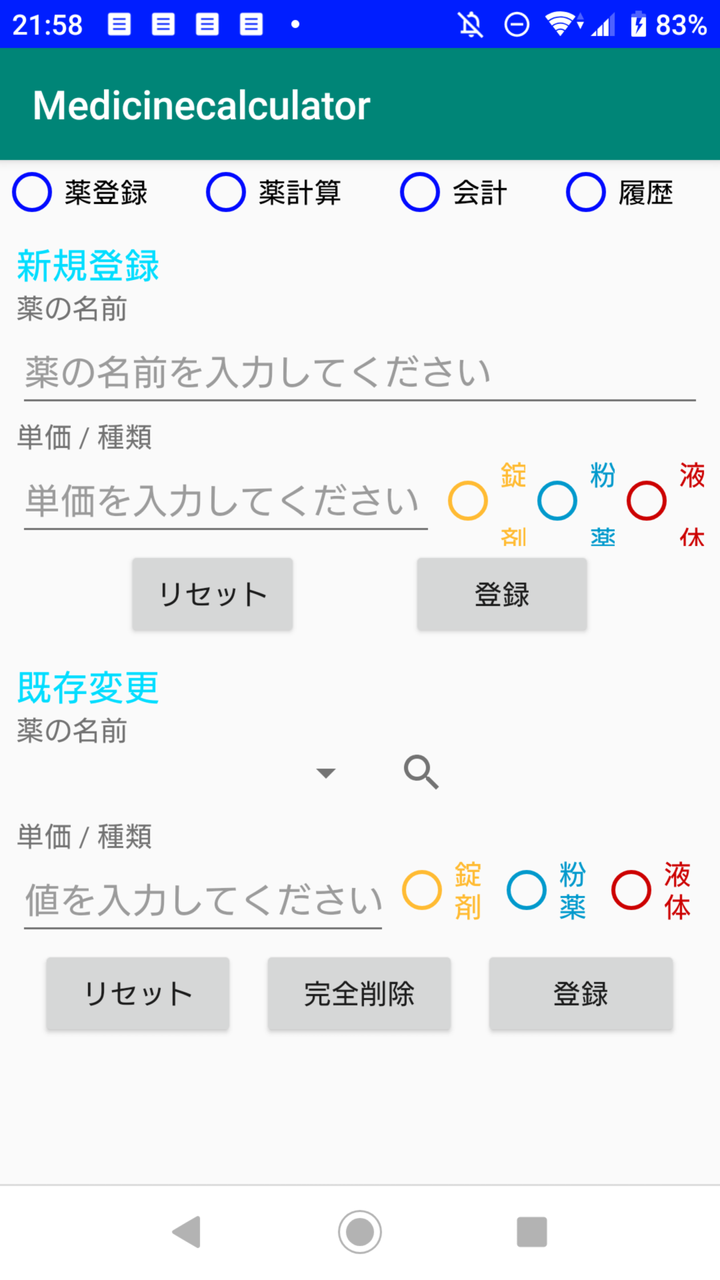
Task: Focus the 値を入力してください field
Action: coord(203,900)
